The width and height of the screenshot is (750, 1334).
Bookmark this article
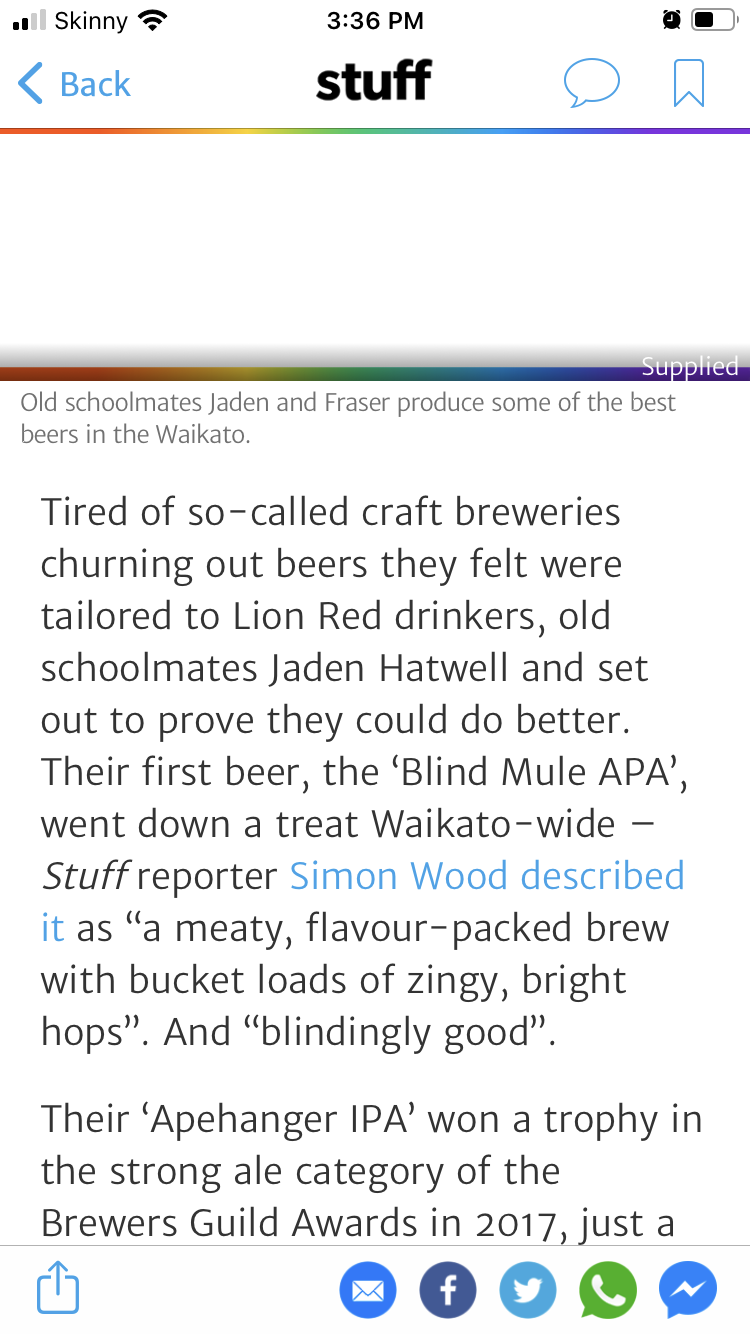point(689,83)
